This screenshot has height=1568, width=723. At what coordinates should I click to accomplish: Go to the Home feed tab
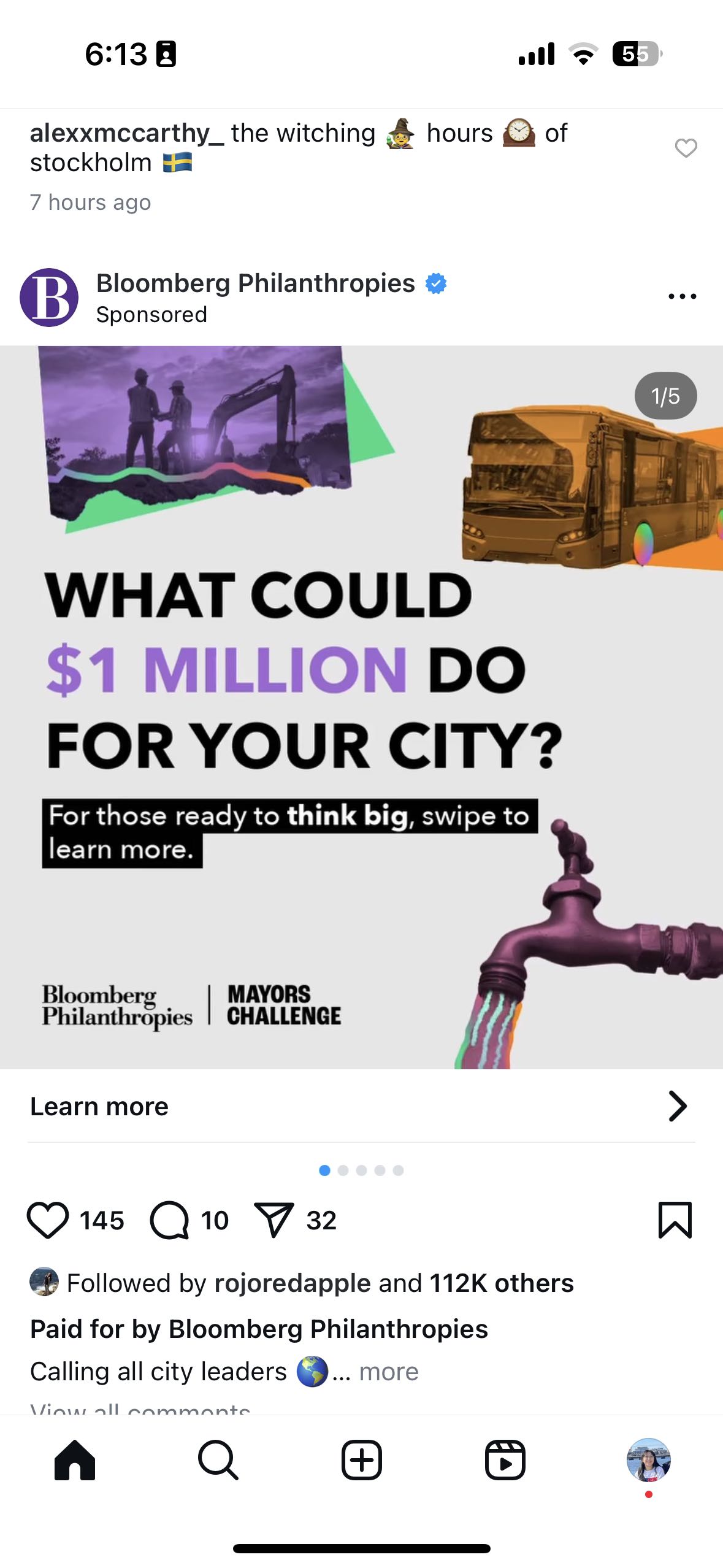click(75, 1460)
